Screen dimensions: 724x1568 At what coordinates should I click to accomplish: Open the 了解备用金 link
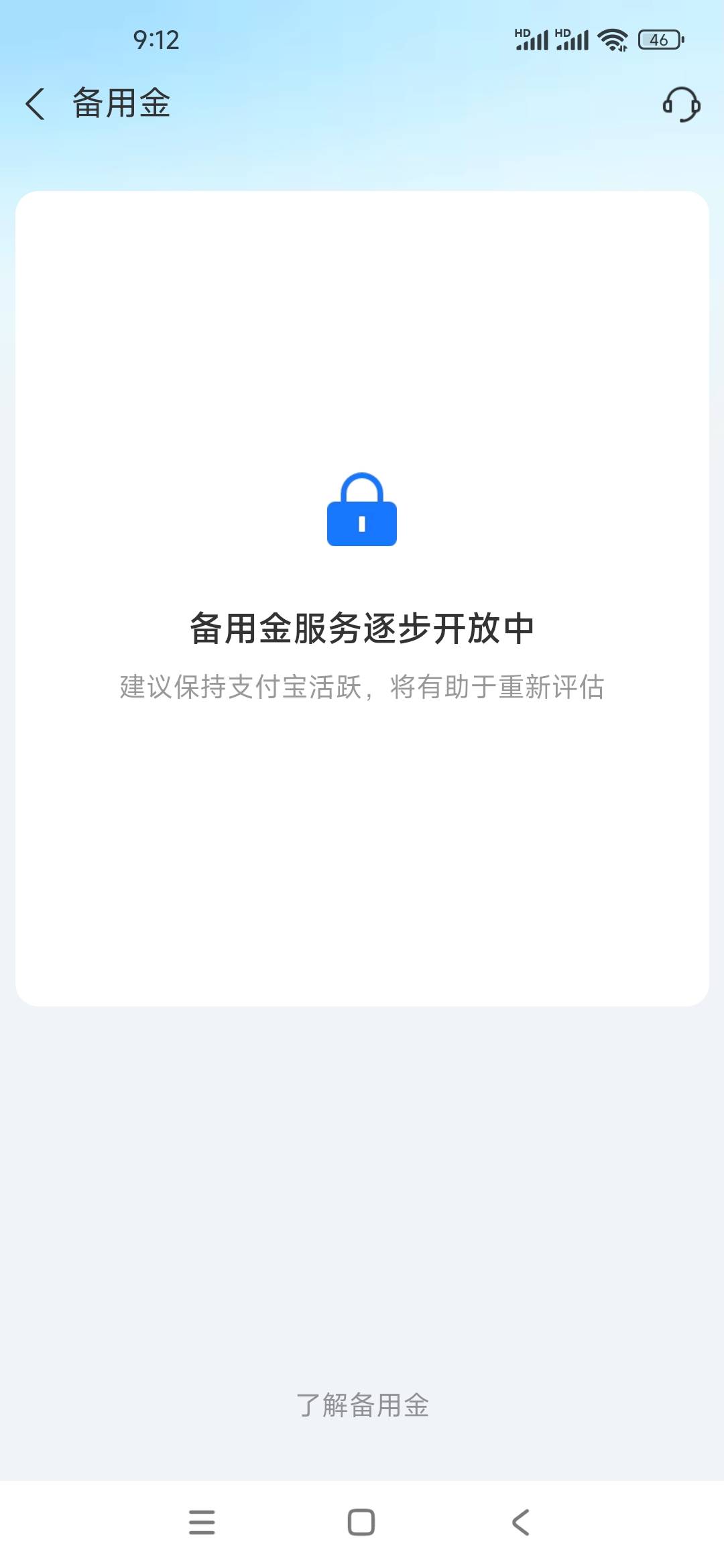pos(362,1404)
